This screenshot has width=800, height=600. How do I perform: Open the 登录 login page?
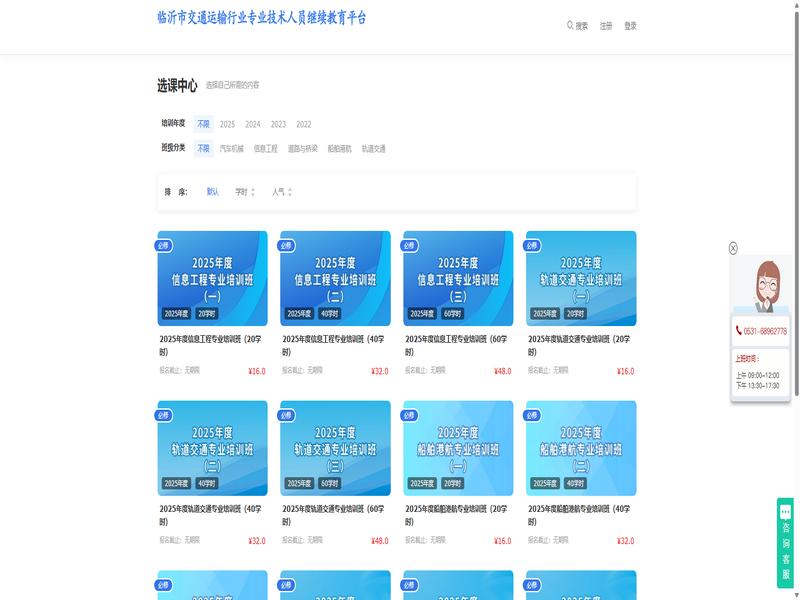[x=630, y=26]
